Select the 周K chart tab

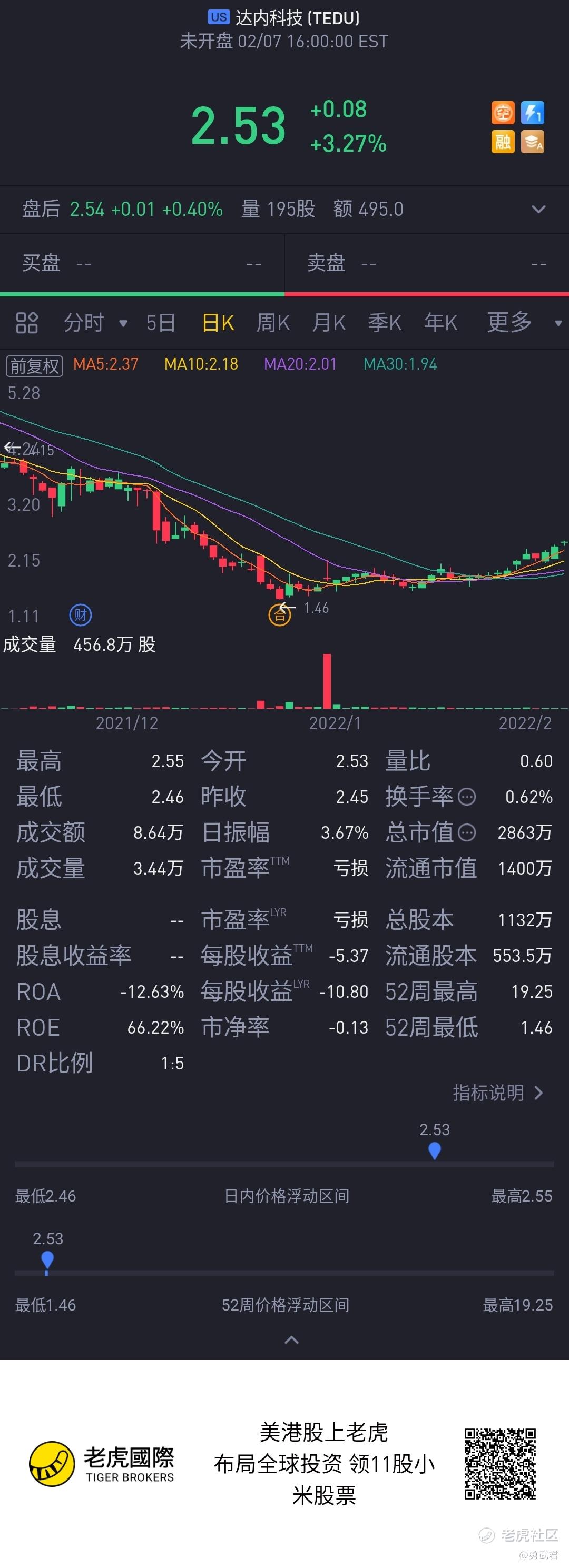point(272,323)
